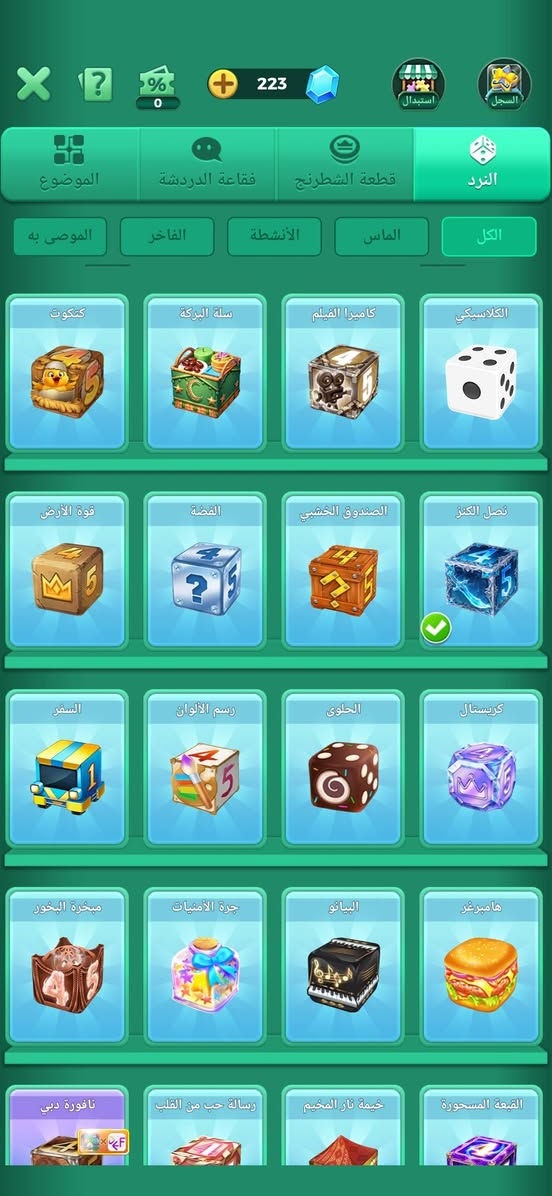This screenshot has width=552, height=1196.
Task: Open the السجل record icon
Action: 504,84
